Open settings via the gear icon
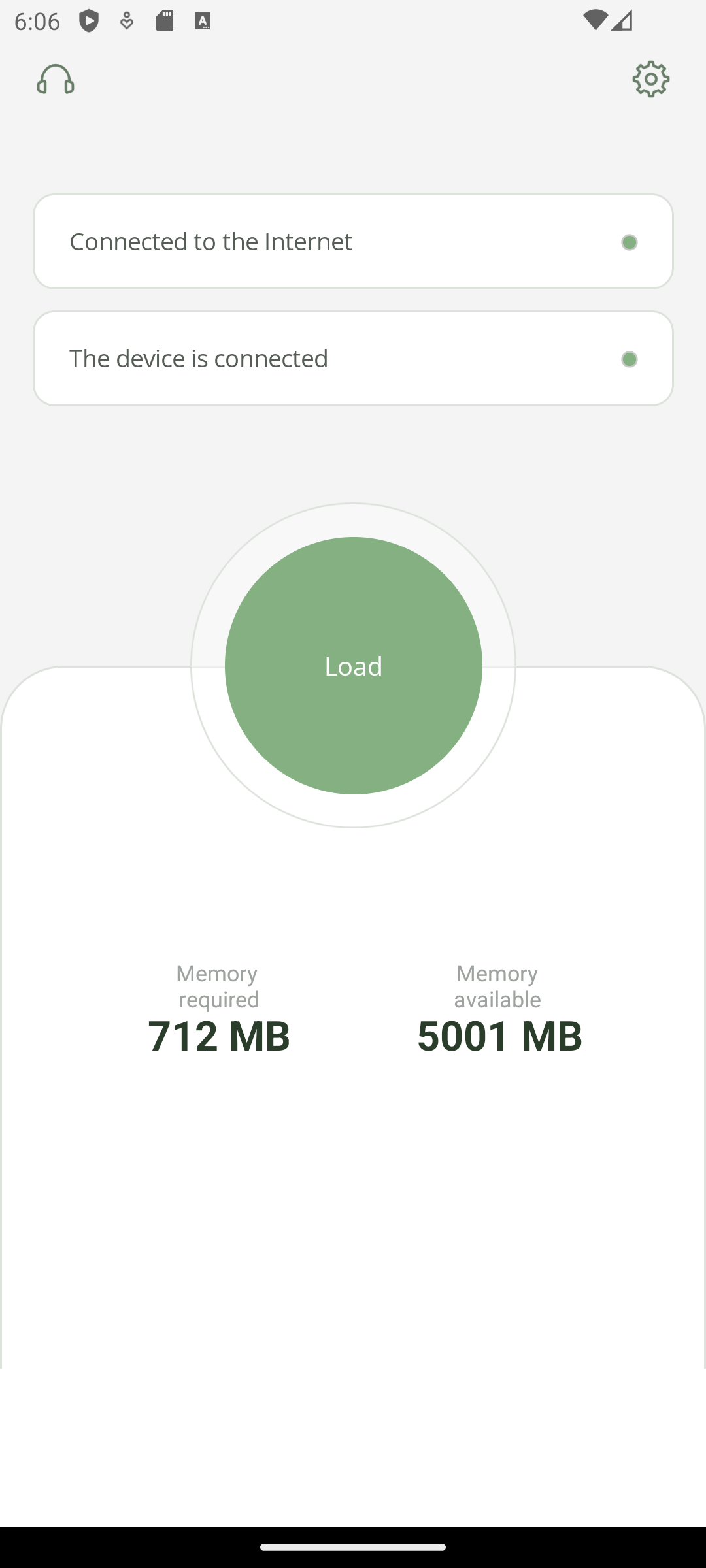 click(x=650, y=80)
